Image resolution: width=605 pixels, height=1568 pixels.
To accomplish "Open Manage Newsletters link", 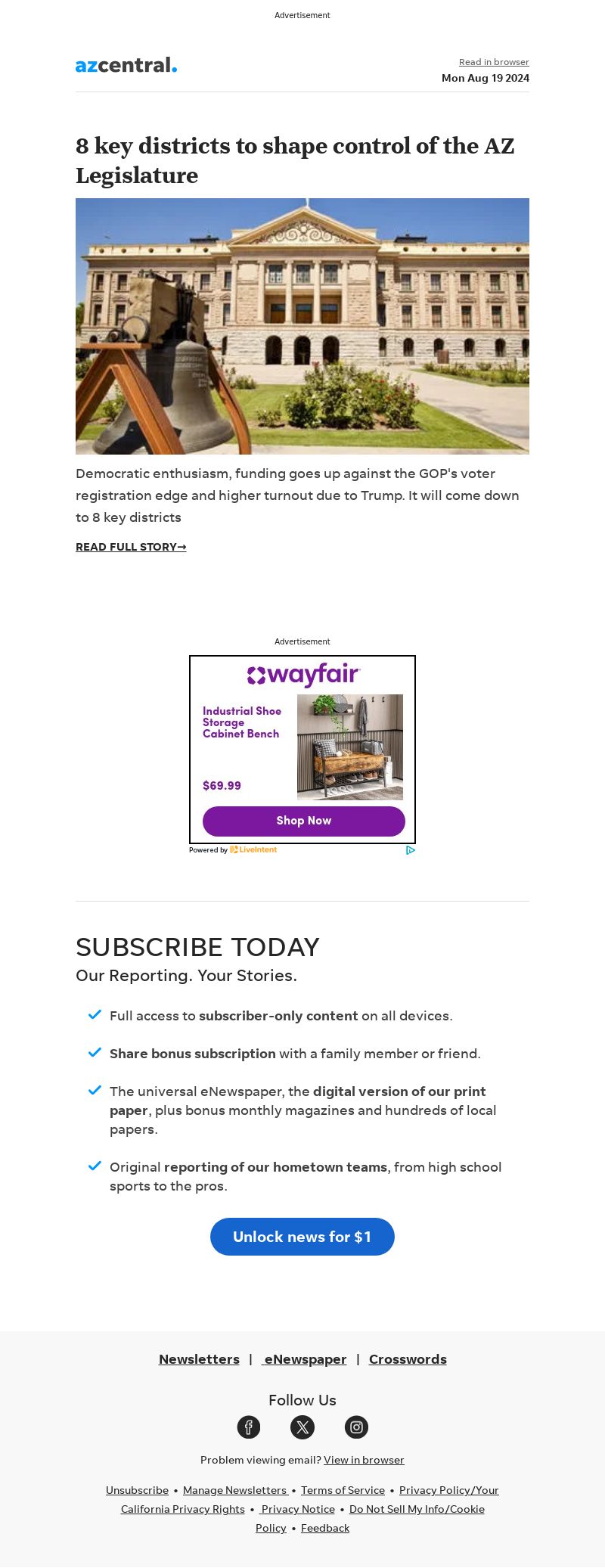I will pos(235,1490).
